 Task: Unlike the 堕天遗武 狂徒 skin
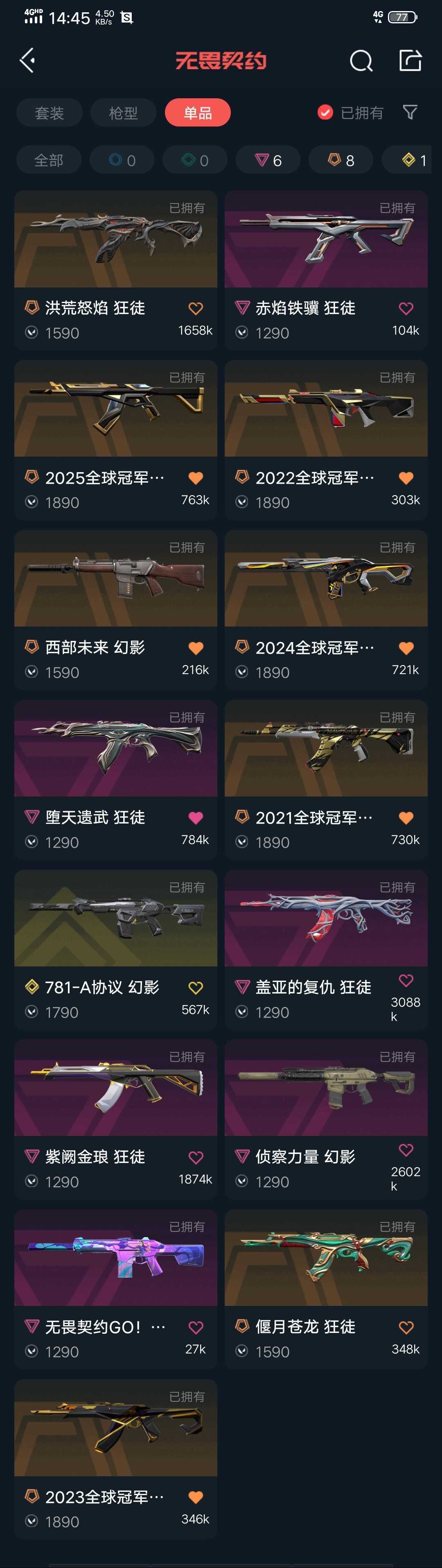click(195, 817)
